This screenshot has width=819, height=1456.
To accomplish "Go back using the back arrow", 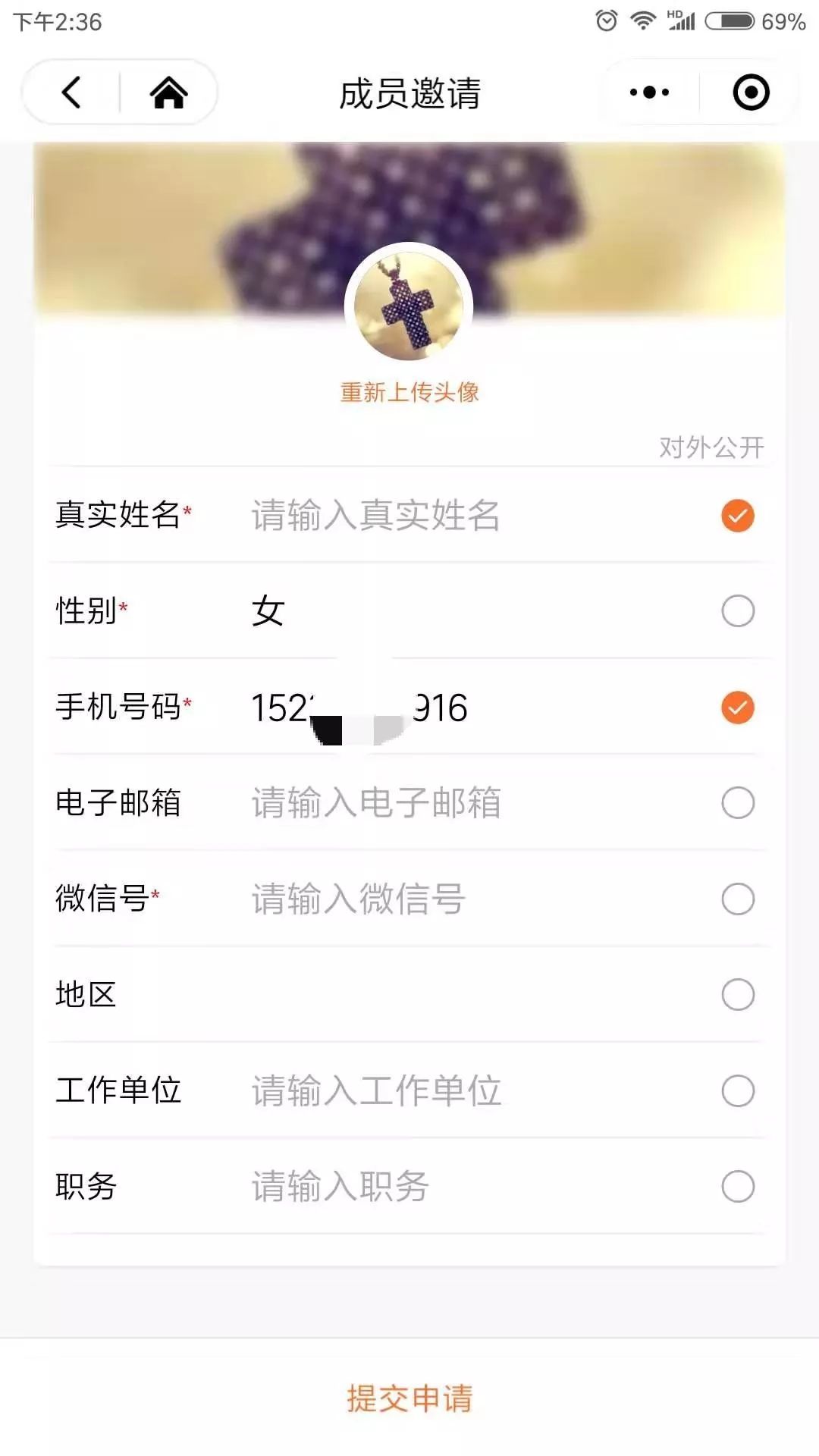I will 71,93.
